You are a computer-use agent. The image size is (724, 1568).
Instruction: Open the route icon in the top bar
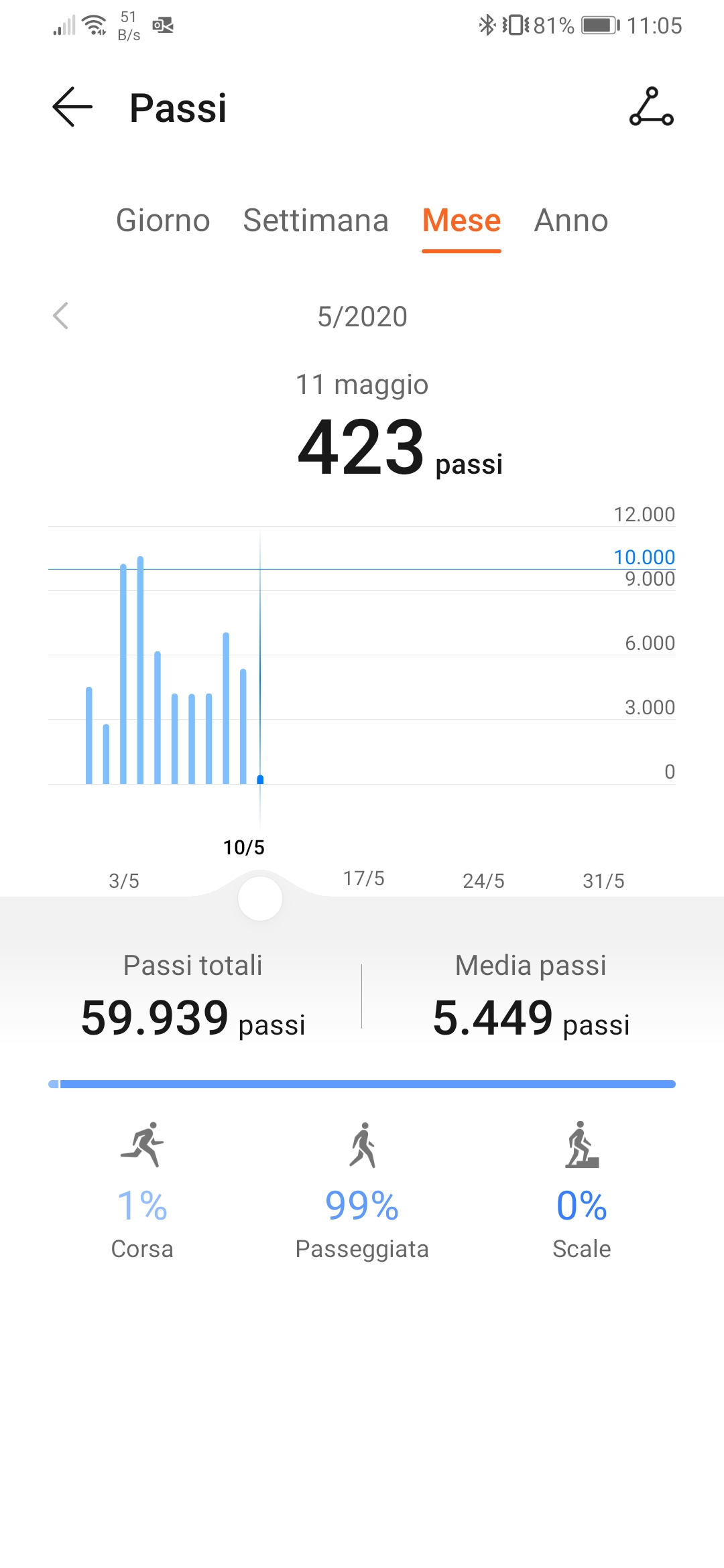pyautogui.click(x=651, y=107)
